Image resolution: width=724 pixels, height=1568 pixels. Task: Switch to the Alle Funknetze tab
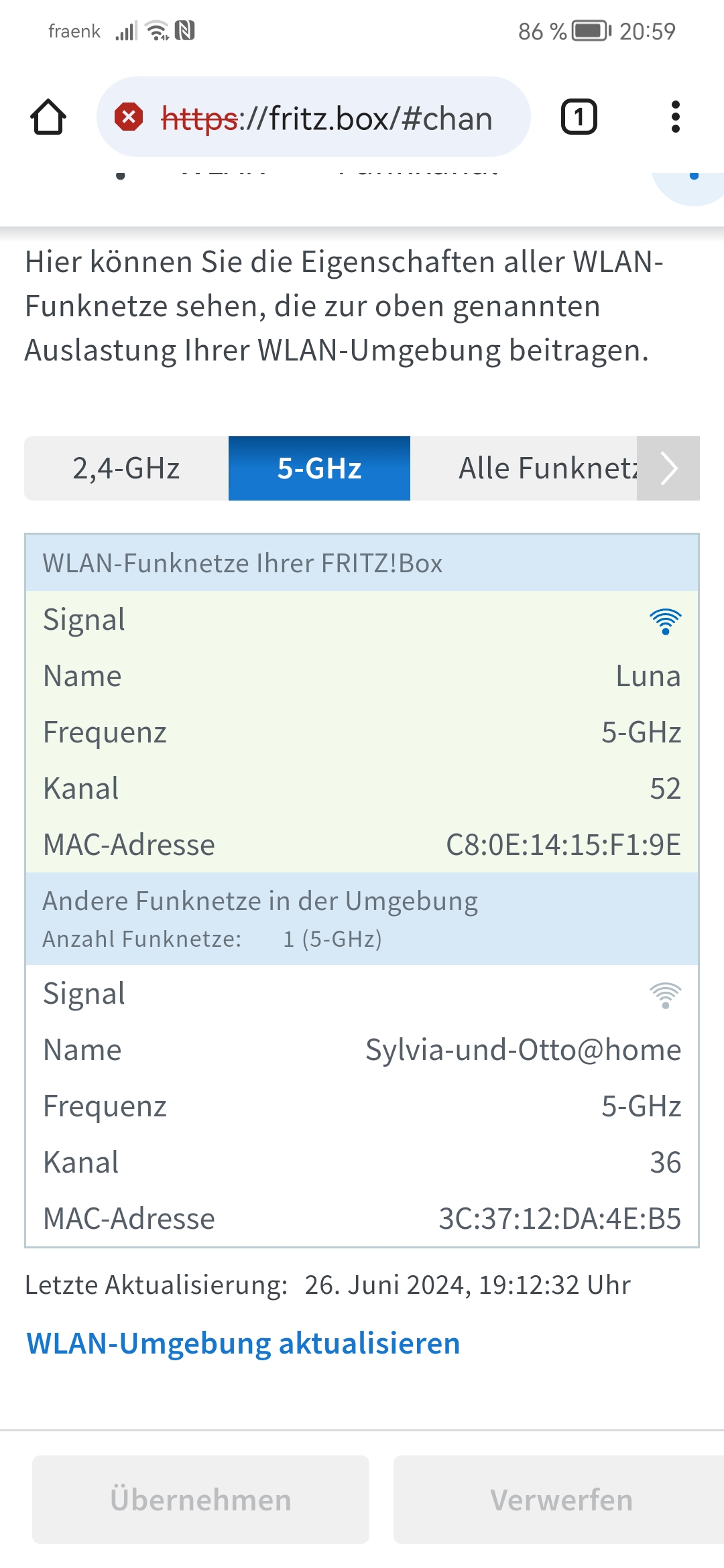point(524,468)
